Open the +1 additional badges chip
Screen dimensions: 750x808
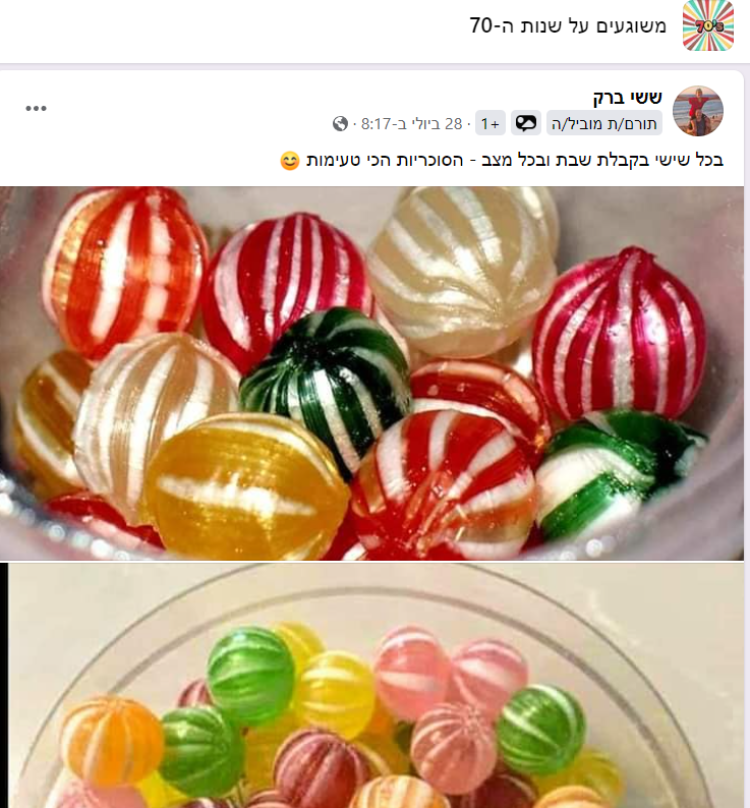click(x=490, y=124)
